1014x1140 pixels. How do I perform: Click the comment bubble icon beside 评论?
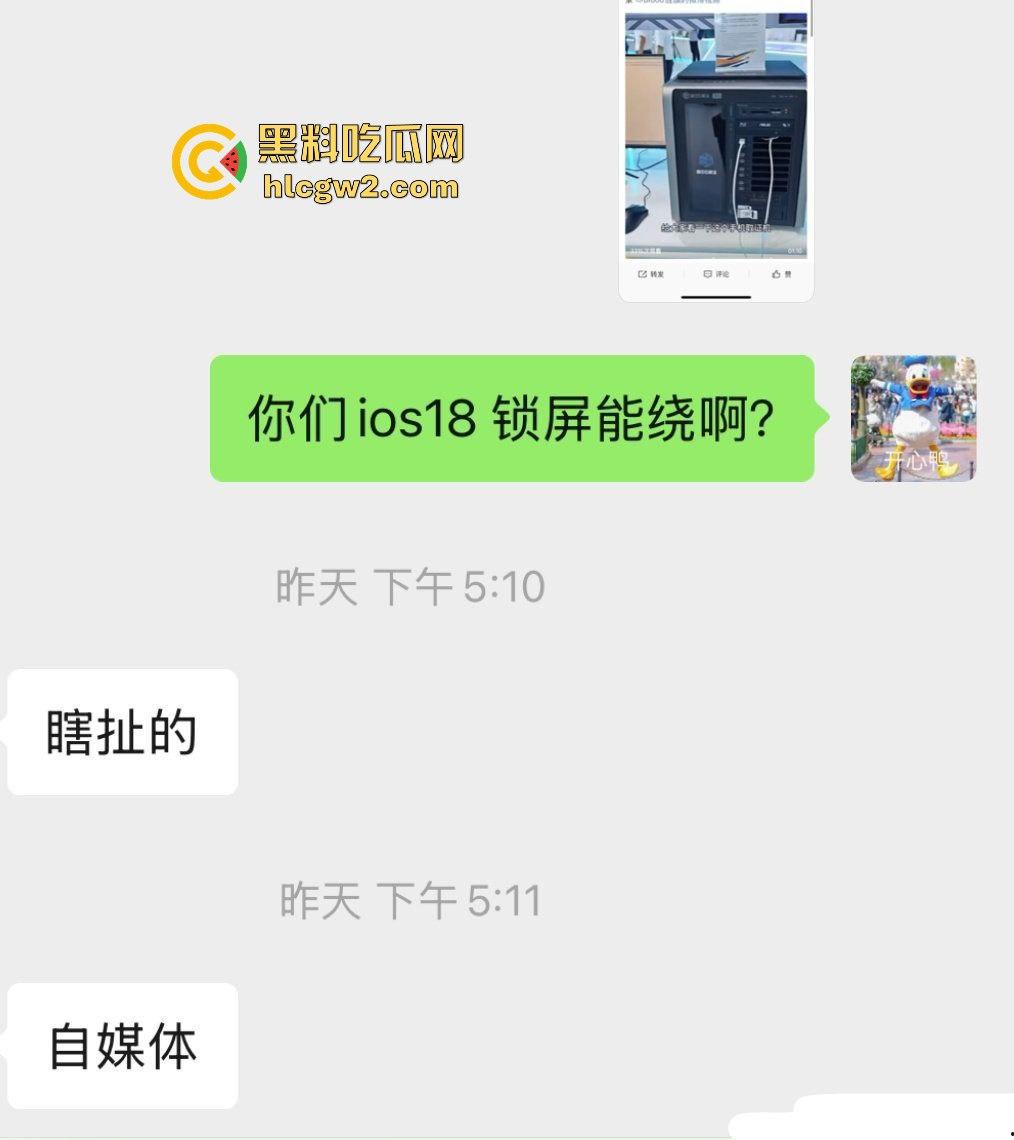pyautogui.click(x=707, y=273)
